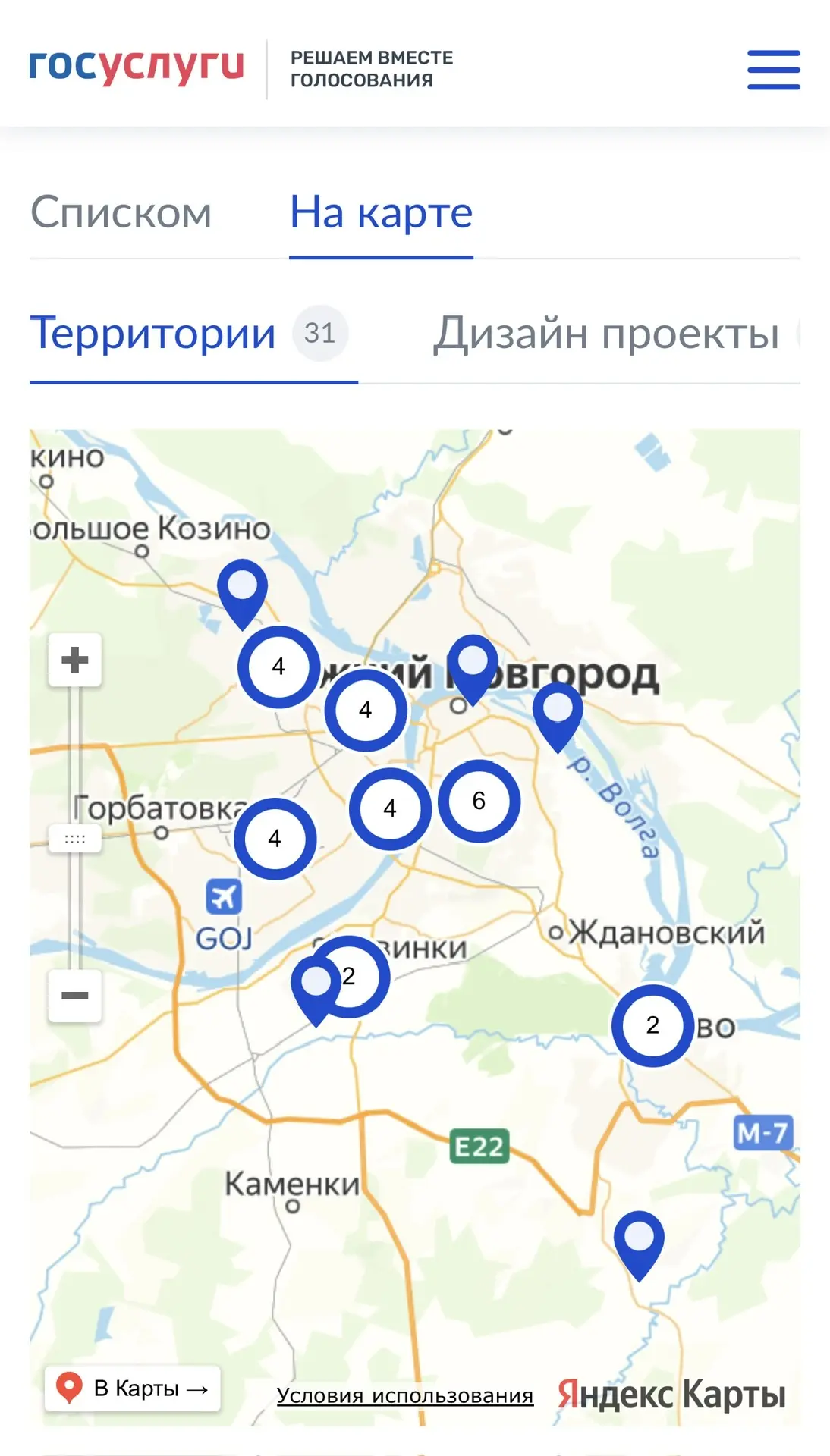Open the 4 cluster near Горбатовка
830x1456 pixels.
[275, 838]
